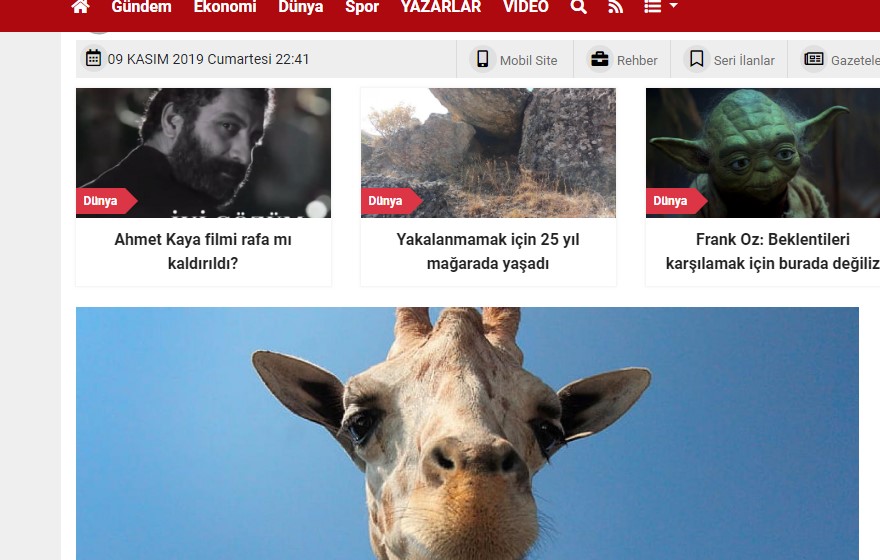Open the YAZARLAR page
The height and width of the screenshot is (560, 880).
tap(441, 7)
